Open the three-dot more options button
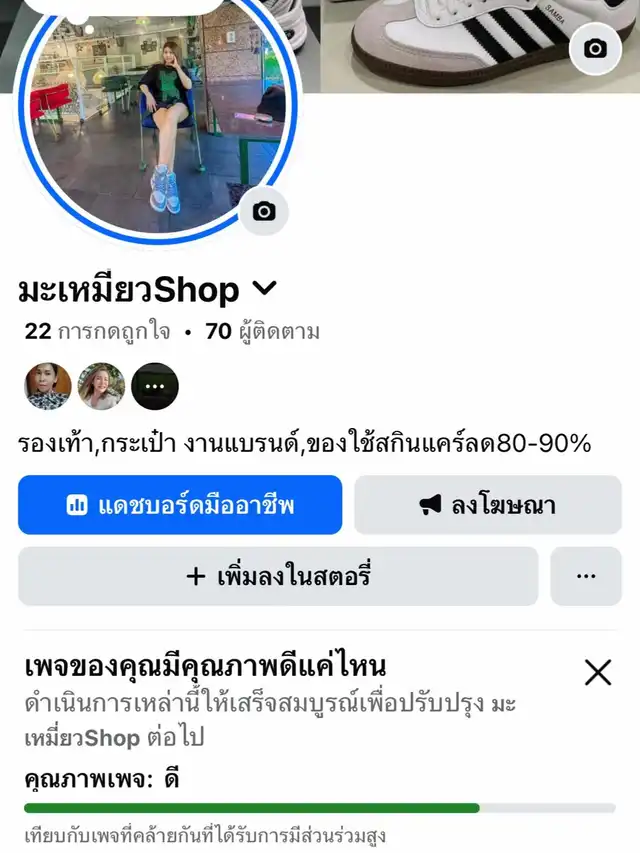Viewport: 640px width, 853px height. tap(586, 576)
